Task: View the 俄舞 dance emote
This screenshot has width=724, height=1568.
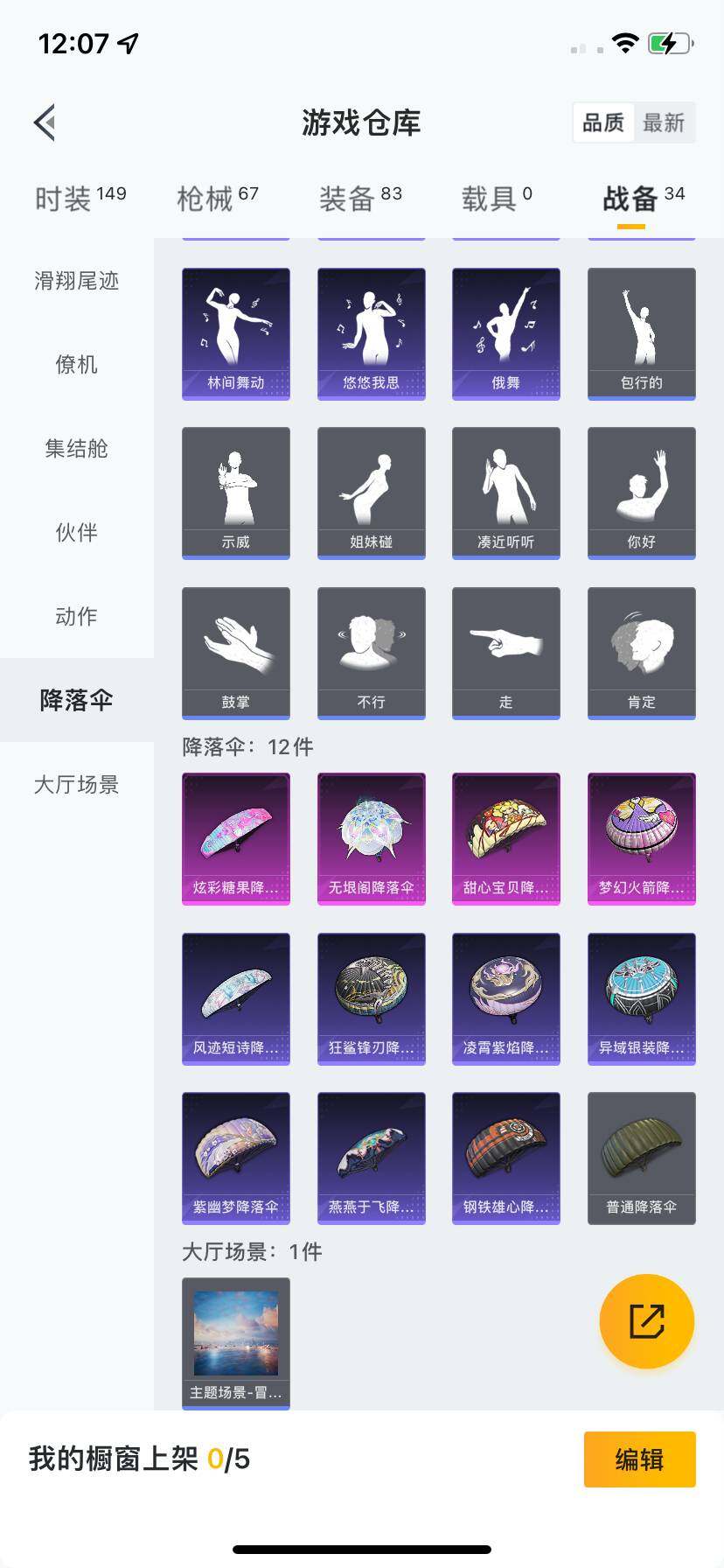Action: coord(505,333)
